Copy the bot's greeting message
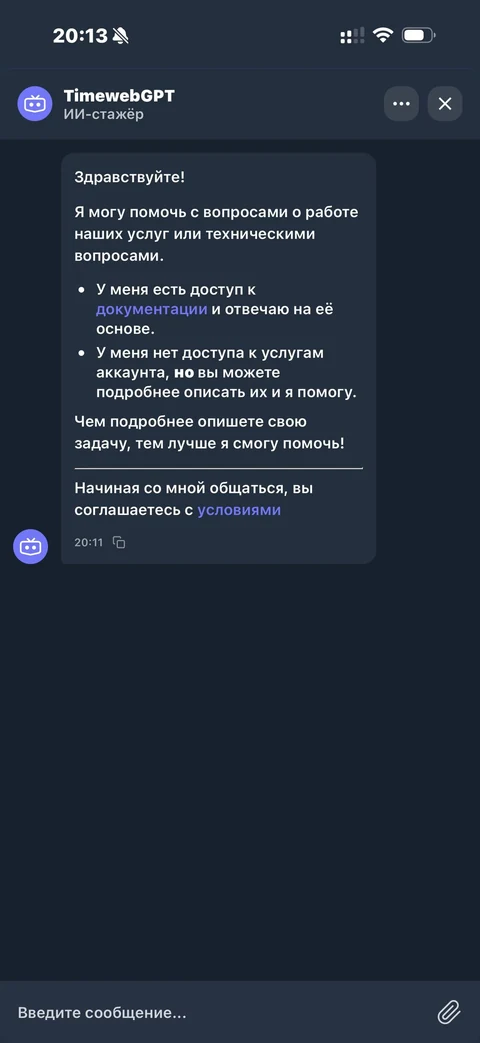480x1043 pixels. [x=119, y=542]
